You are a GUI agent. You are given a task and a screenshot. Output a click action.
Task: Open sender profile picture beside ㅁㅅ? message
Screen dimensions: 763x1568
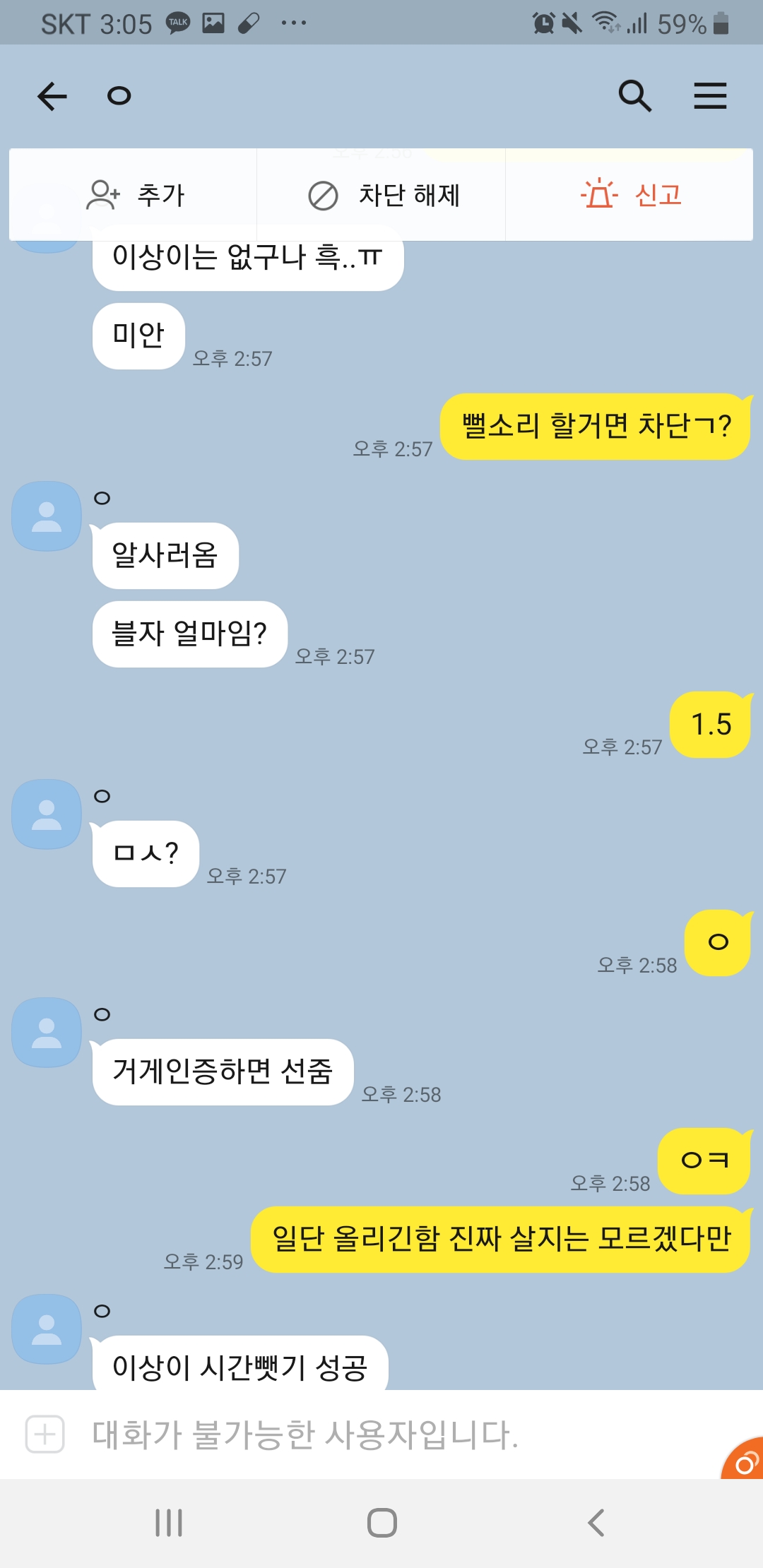click(47, 814)
